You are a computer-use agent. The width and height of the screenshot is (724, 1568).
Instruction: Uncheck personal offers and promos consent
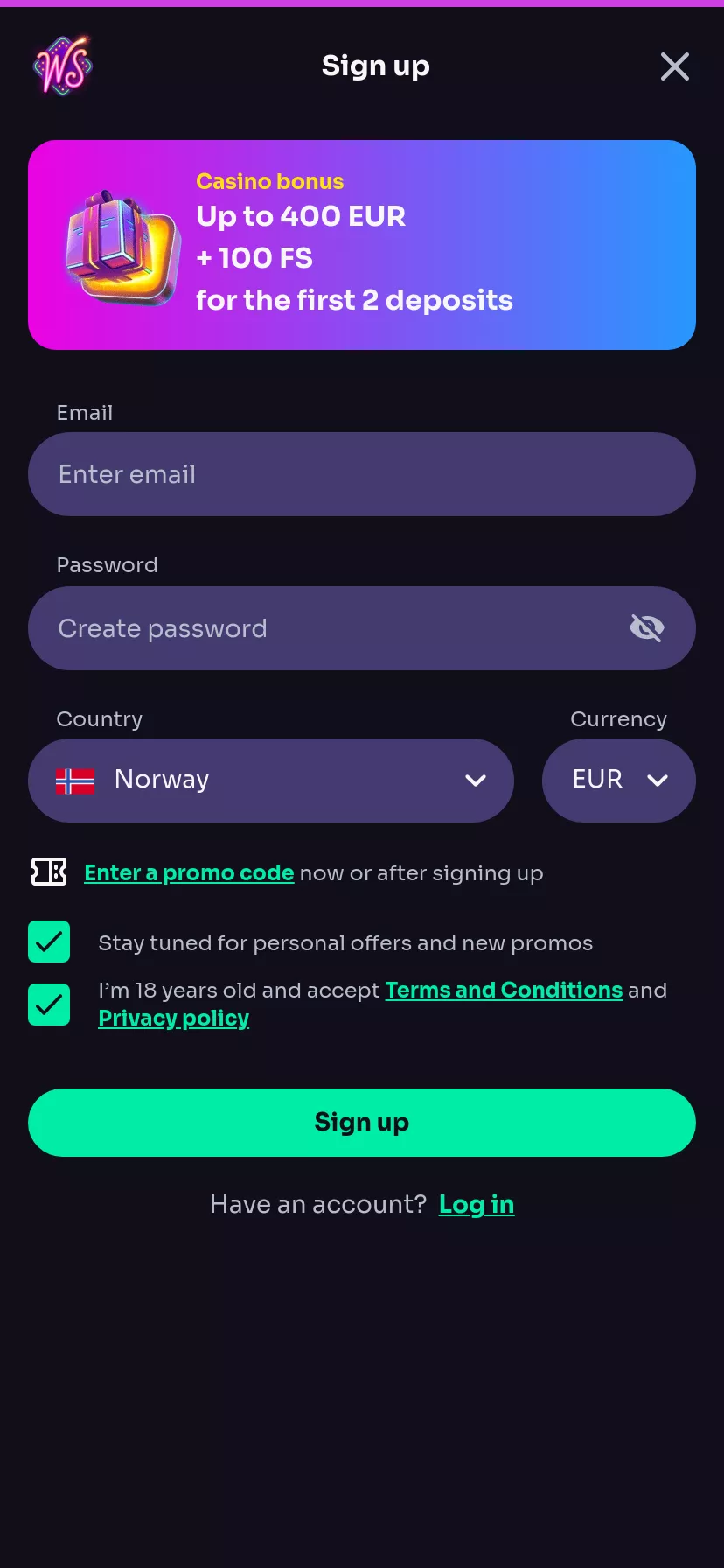click(48, 941)
